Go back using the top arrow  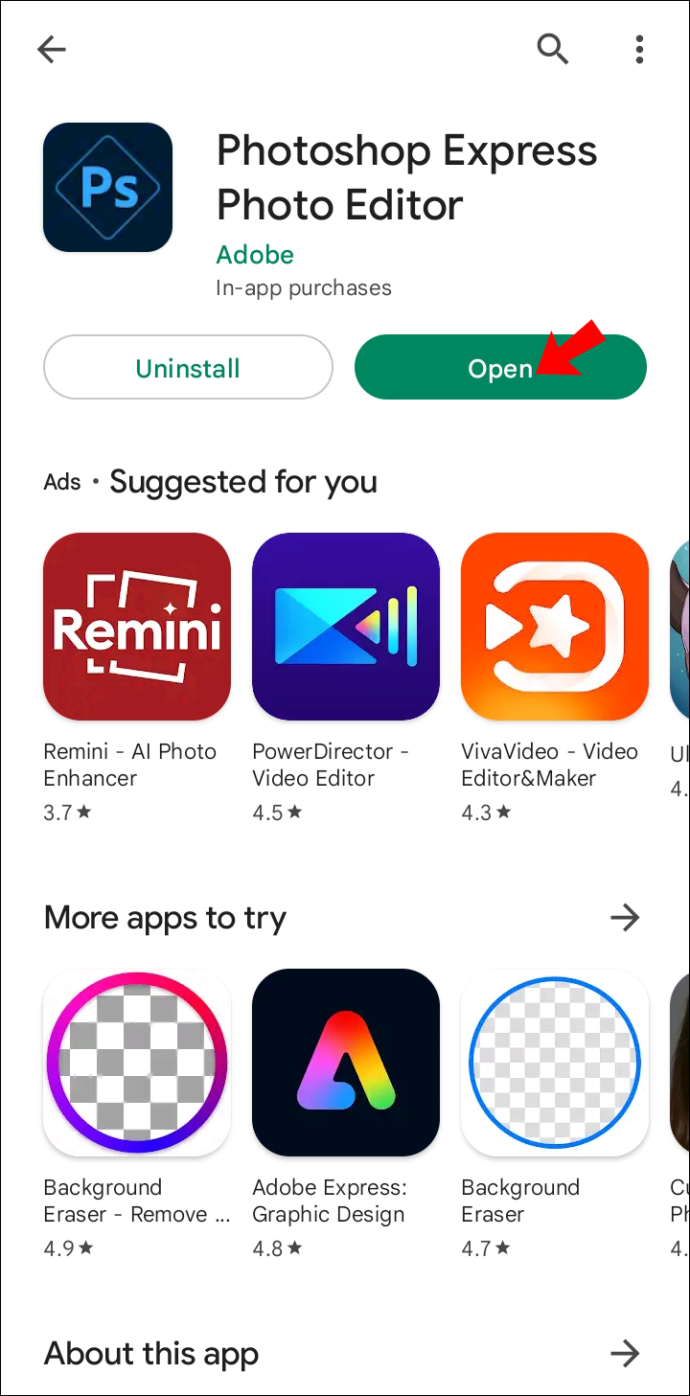51,49
